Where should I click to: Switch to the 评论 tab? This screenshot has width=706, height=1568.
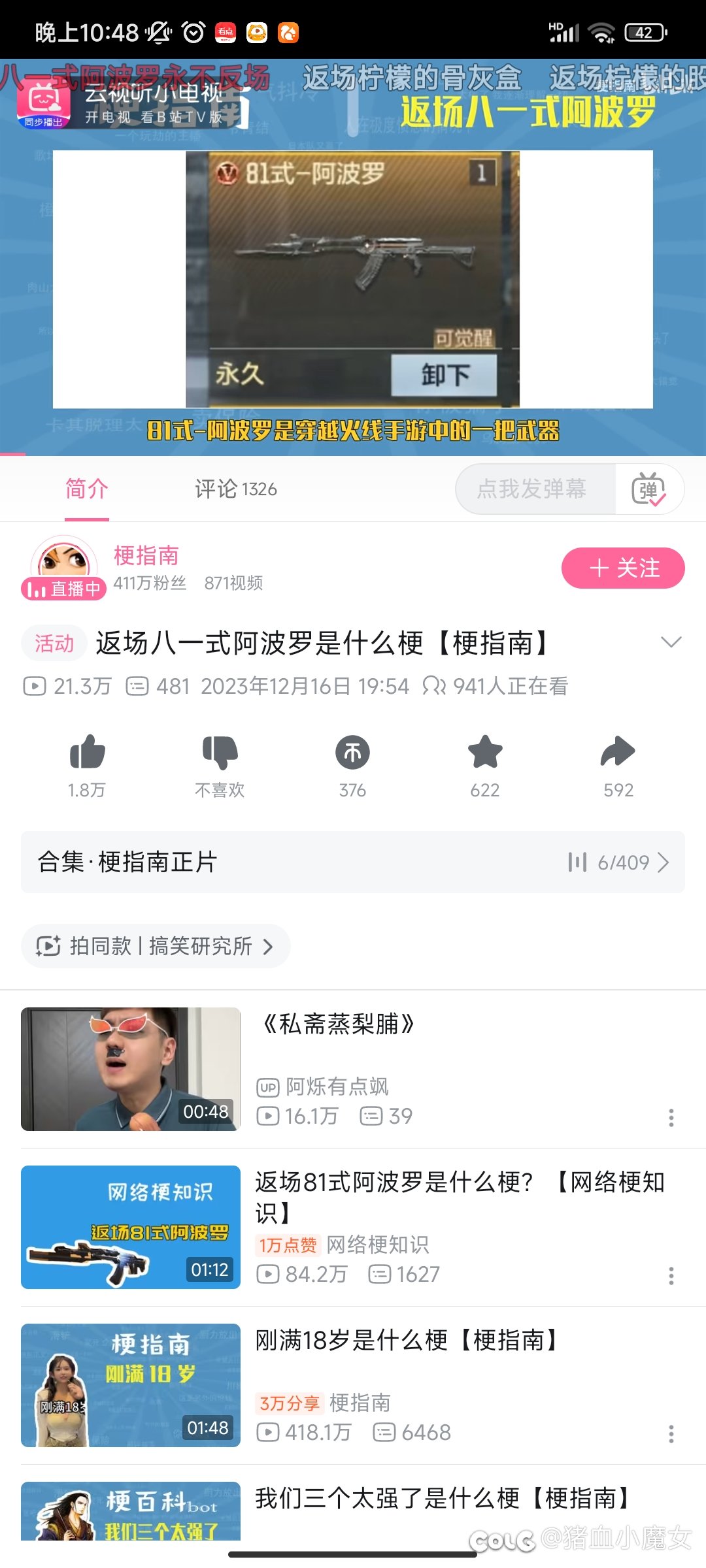235,489
